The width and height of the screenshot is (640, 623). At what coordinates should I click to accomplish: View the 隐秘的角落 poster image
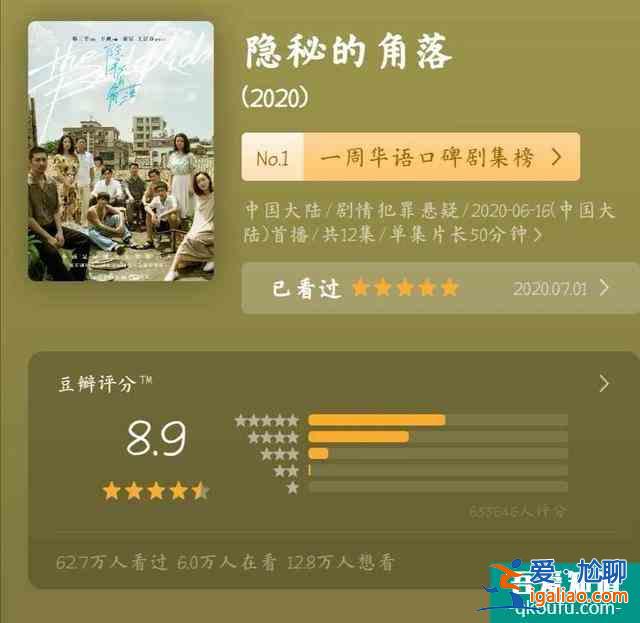pyautogui.click(x=121, y=150)
